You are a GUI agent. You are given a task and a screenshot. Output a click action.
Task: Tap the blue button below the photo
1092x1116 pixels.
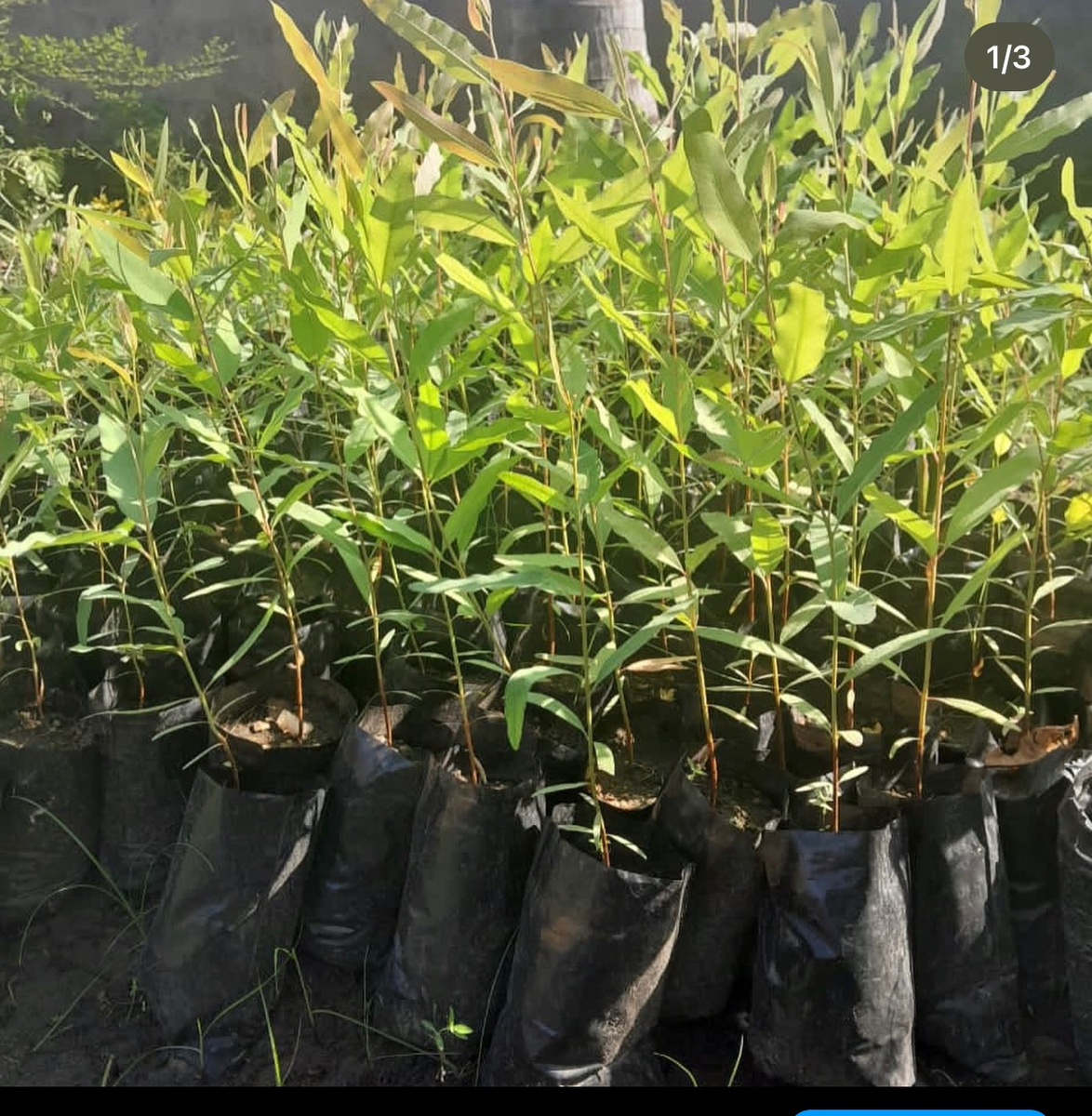(920, 1112)
